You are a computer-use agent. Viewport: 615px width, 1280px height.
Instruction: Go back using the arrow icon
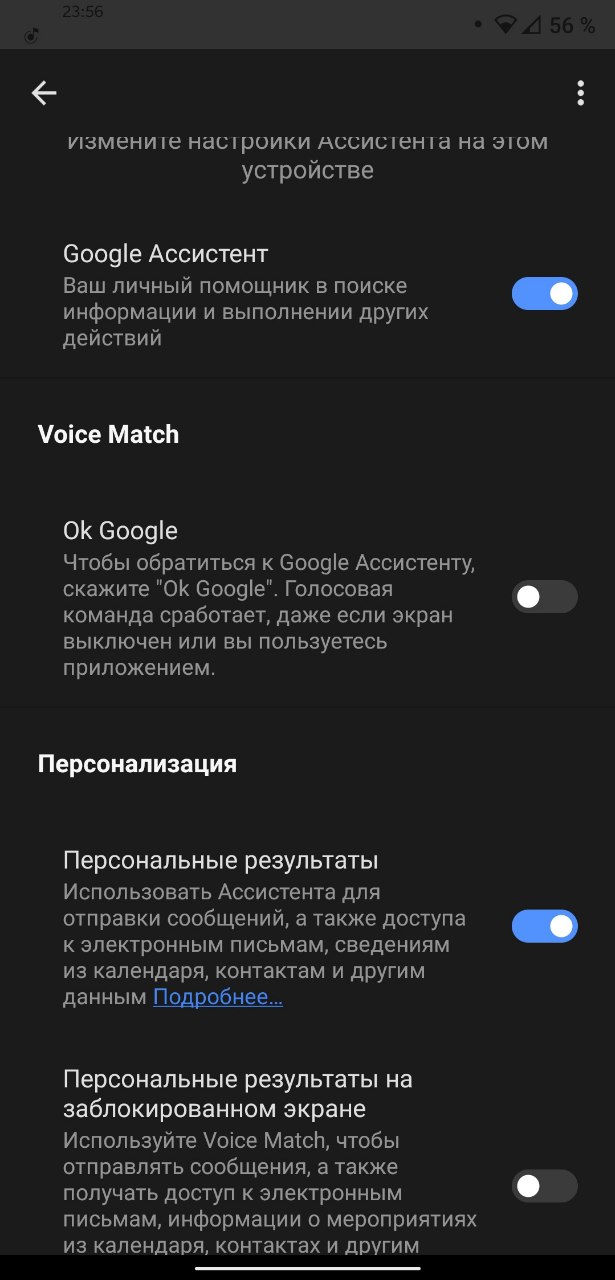pos(44,93)
